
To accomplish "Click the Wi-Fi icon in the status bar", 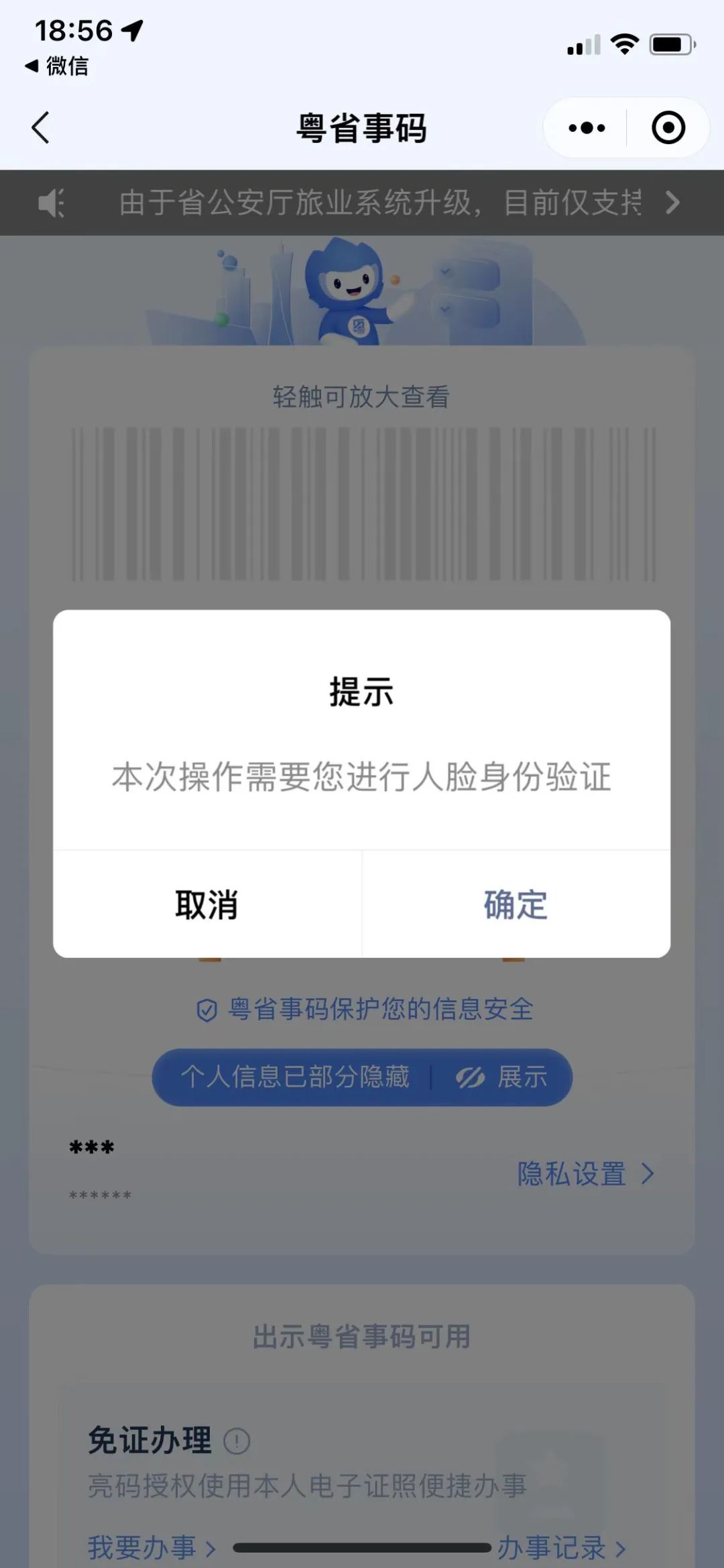I will (624, 44).
